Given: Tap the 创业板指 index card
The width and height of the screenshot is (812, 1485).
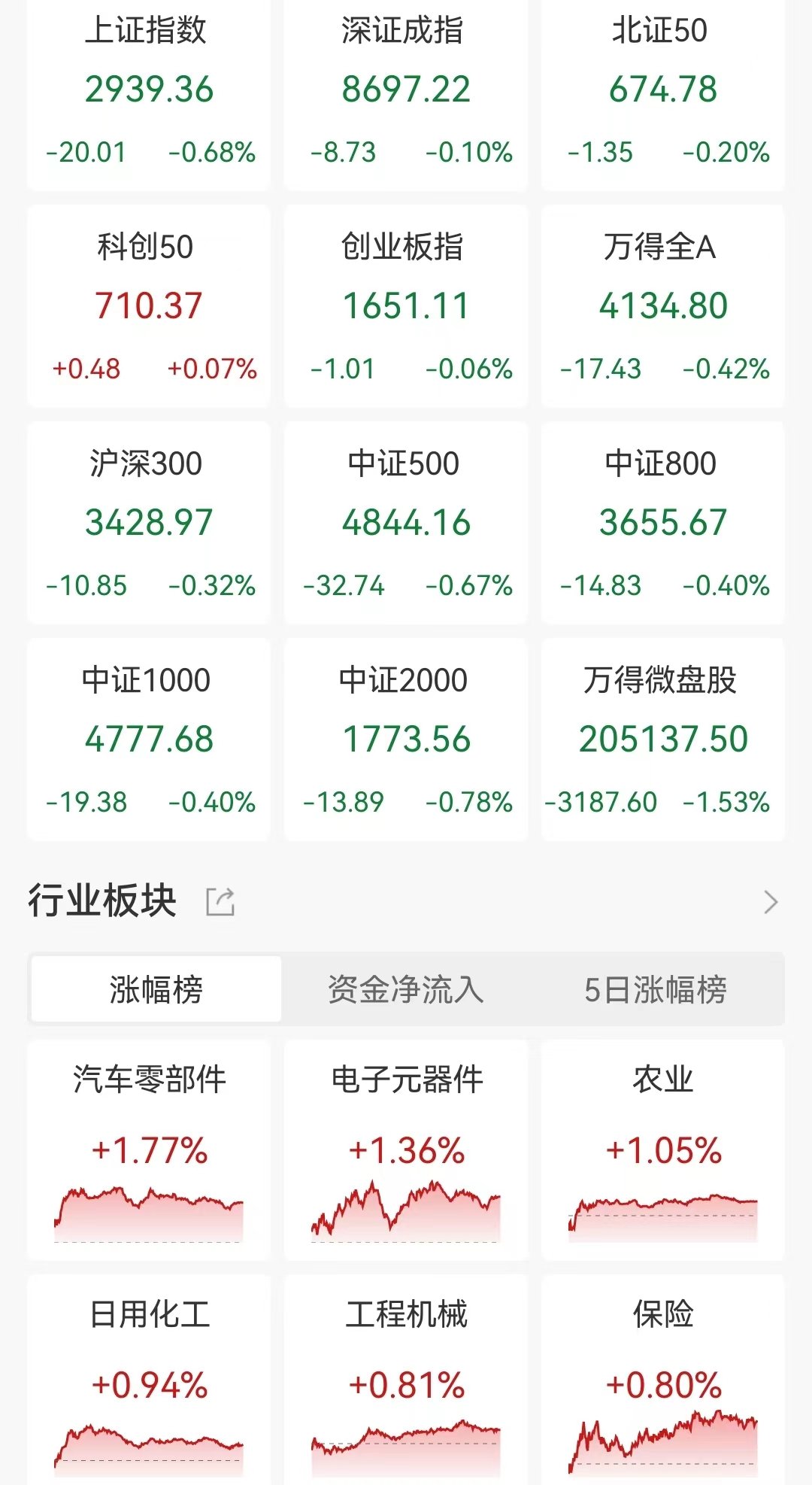Looking at the screenshot, I should coord(406,306).
